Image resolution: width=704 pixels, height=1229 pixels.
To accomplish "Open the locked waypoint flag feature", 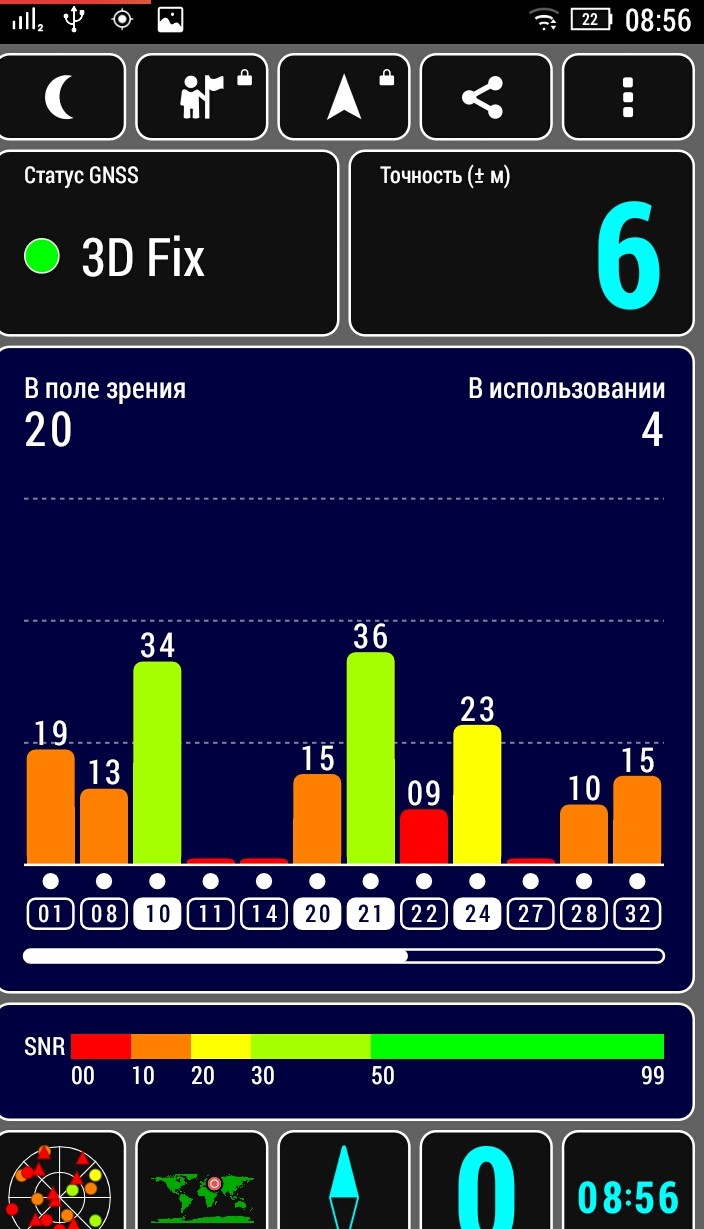I will pyautogui.click(x=202, y=97).
